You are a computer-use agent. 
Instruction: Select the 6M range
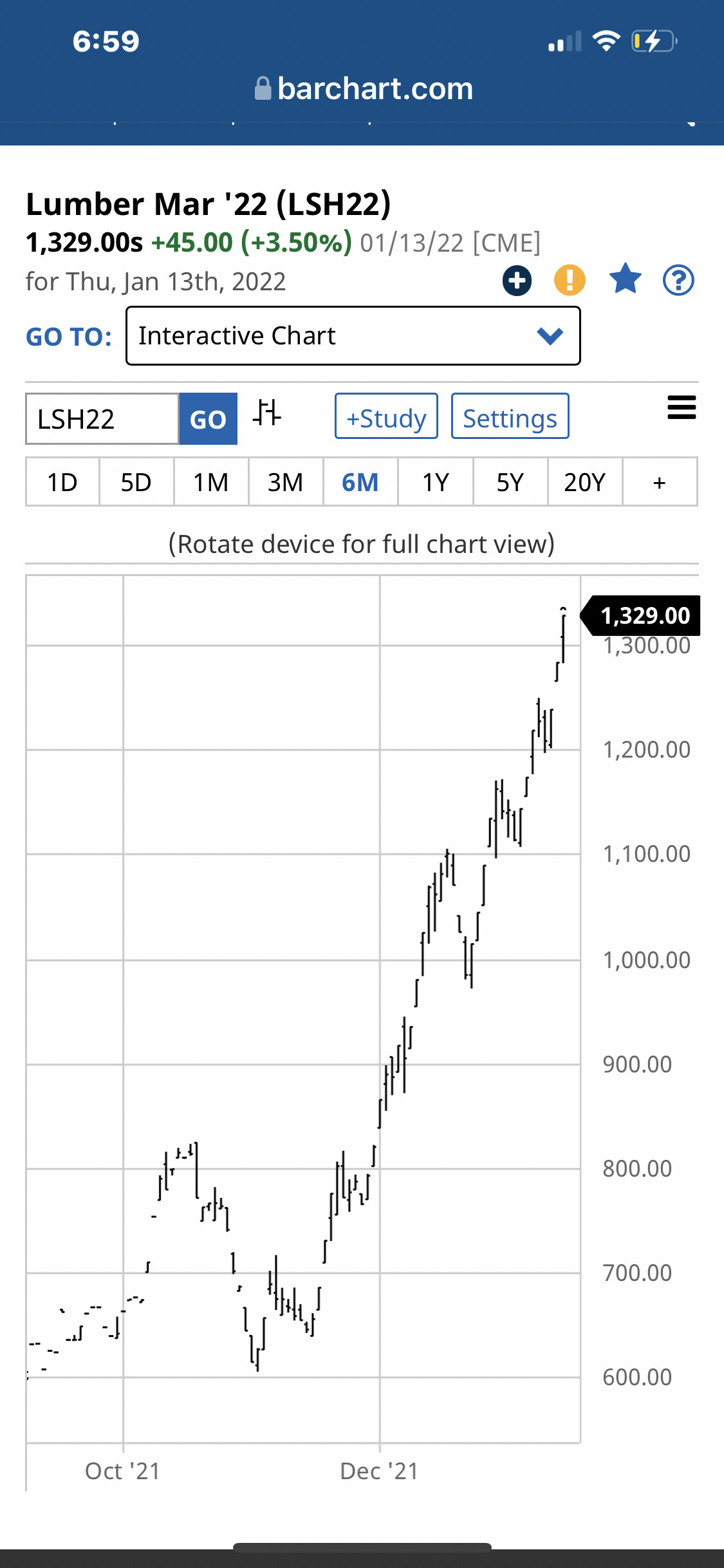click(360, 482)
